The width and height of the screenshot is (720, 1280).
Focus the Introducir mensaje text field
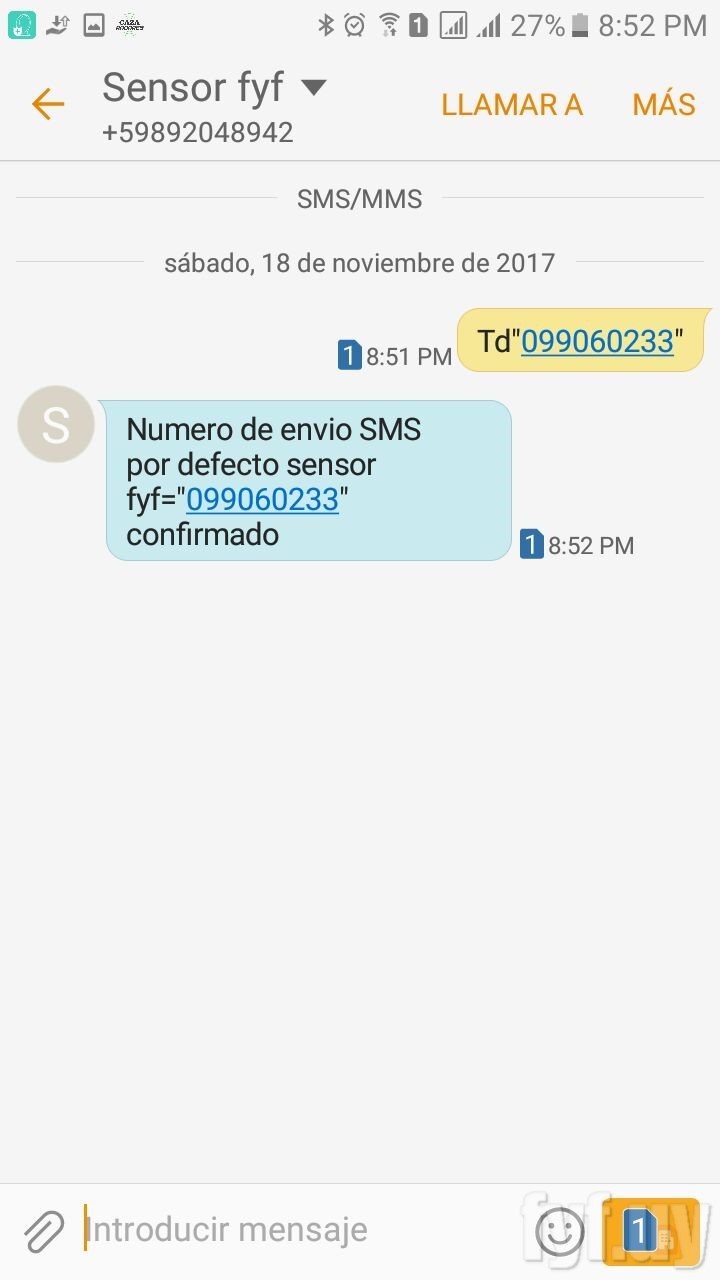click(x=300, y=1230)
